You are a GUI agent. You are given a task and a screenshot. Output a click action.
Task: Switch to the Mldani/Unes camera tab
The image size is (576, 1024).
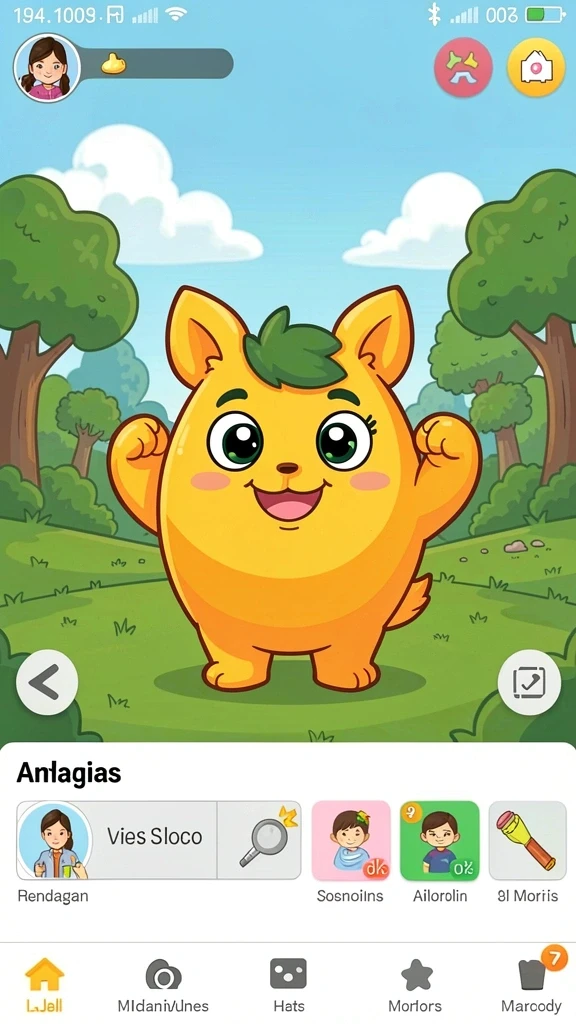pyautogui.click(x=163, y=985)
